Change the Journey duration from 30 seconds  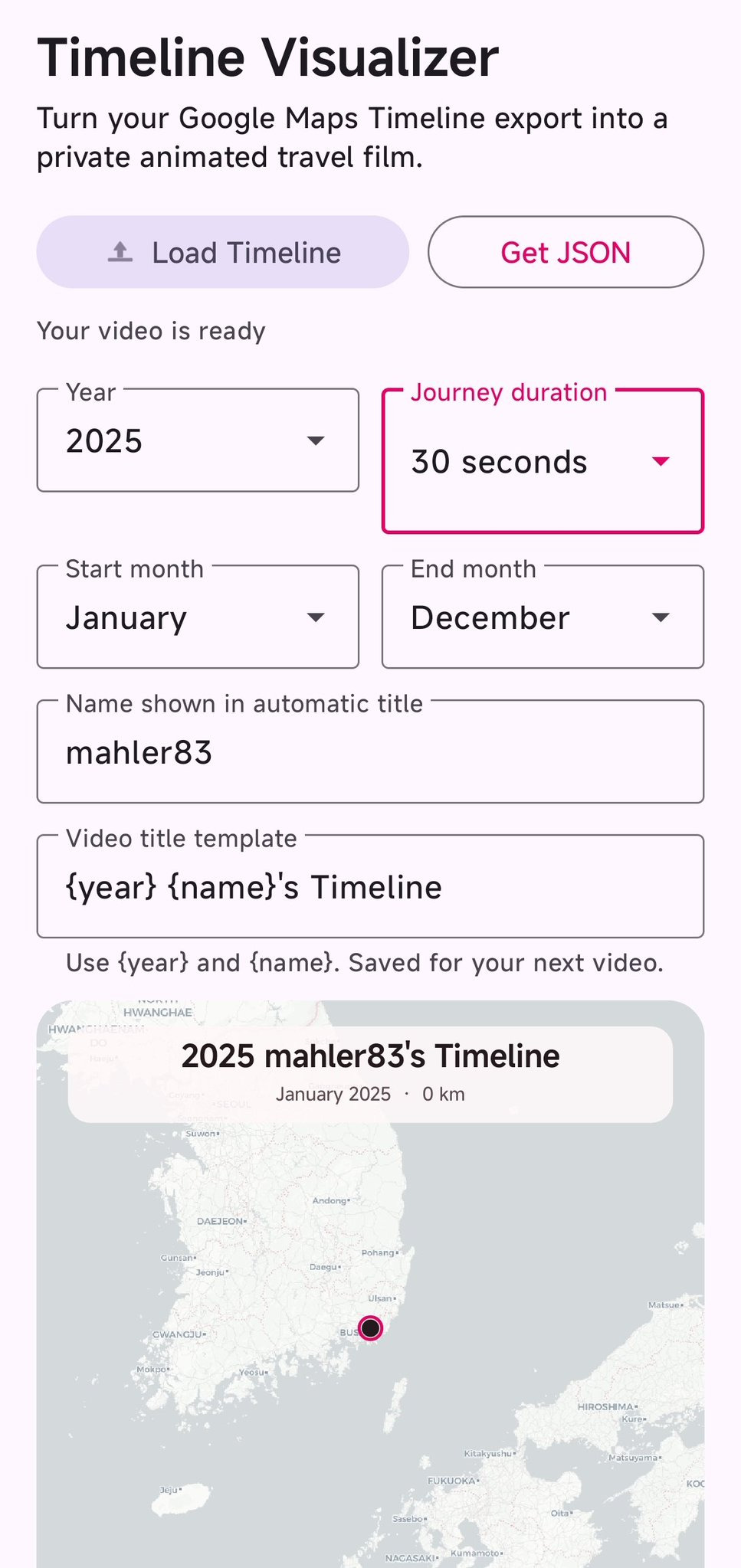click(x=543, y=461)
